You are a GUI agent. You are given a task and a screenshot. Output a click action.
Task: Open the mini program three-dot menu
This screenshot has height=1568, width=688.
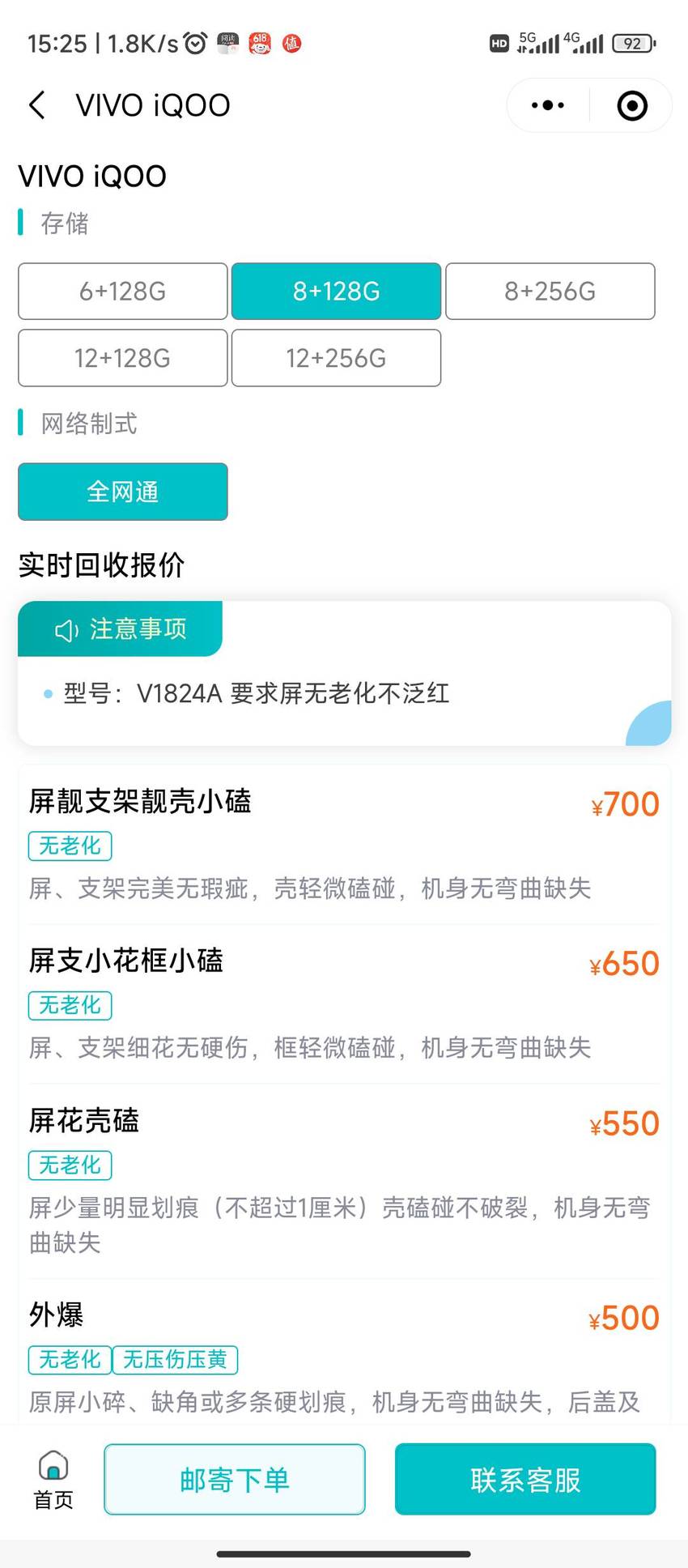548,105
